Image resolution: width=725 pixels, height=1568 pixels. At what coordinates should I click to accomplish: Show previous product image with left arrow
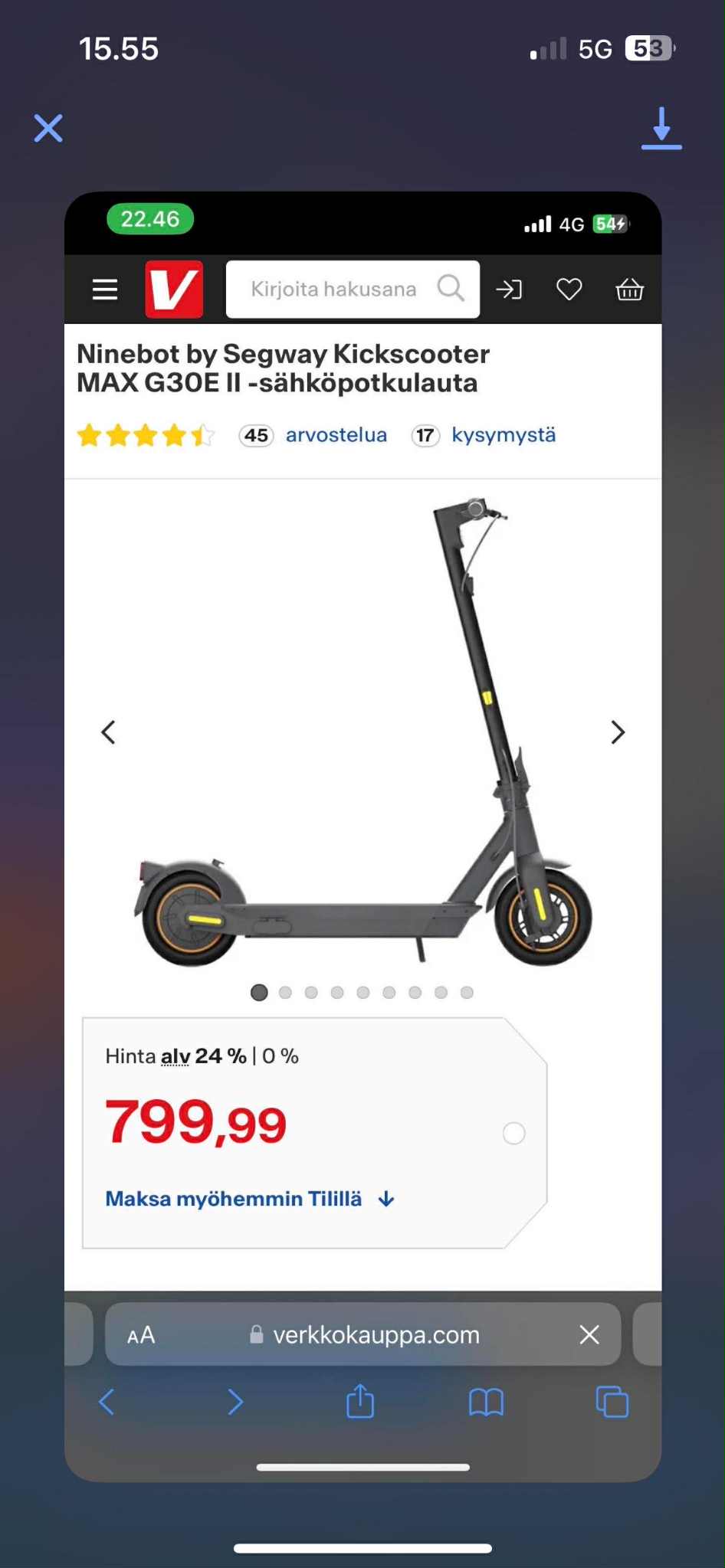pyautogui.click(x=108, y=732)
